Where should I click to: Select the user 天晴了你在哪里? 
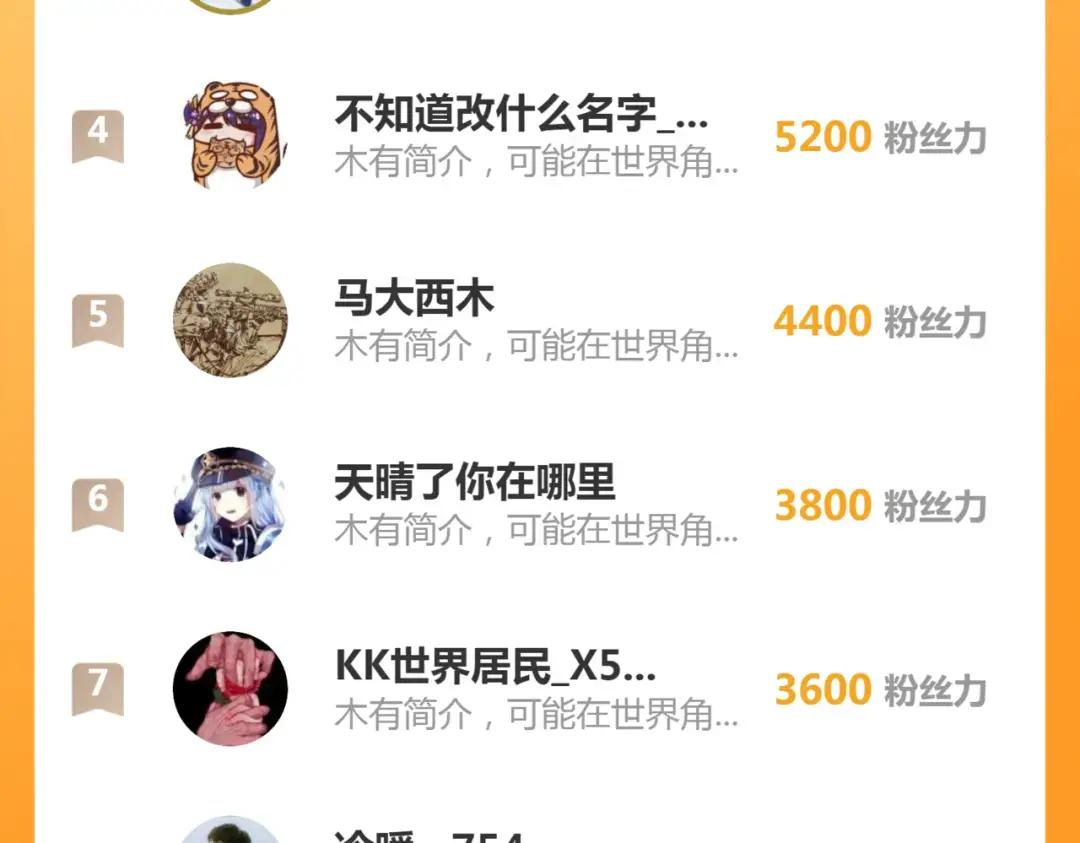475,484
